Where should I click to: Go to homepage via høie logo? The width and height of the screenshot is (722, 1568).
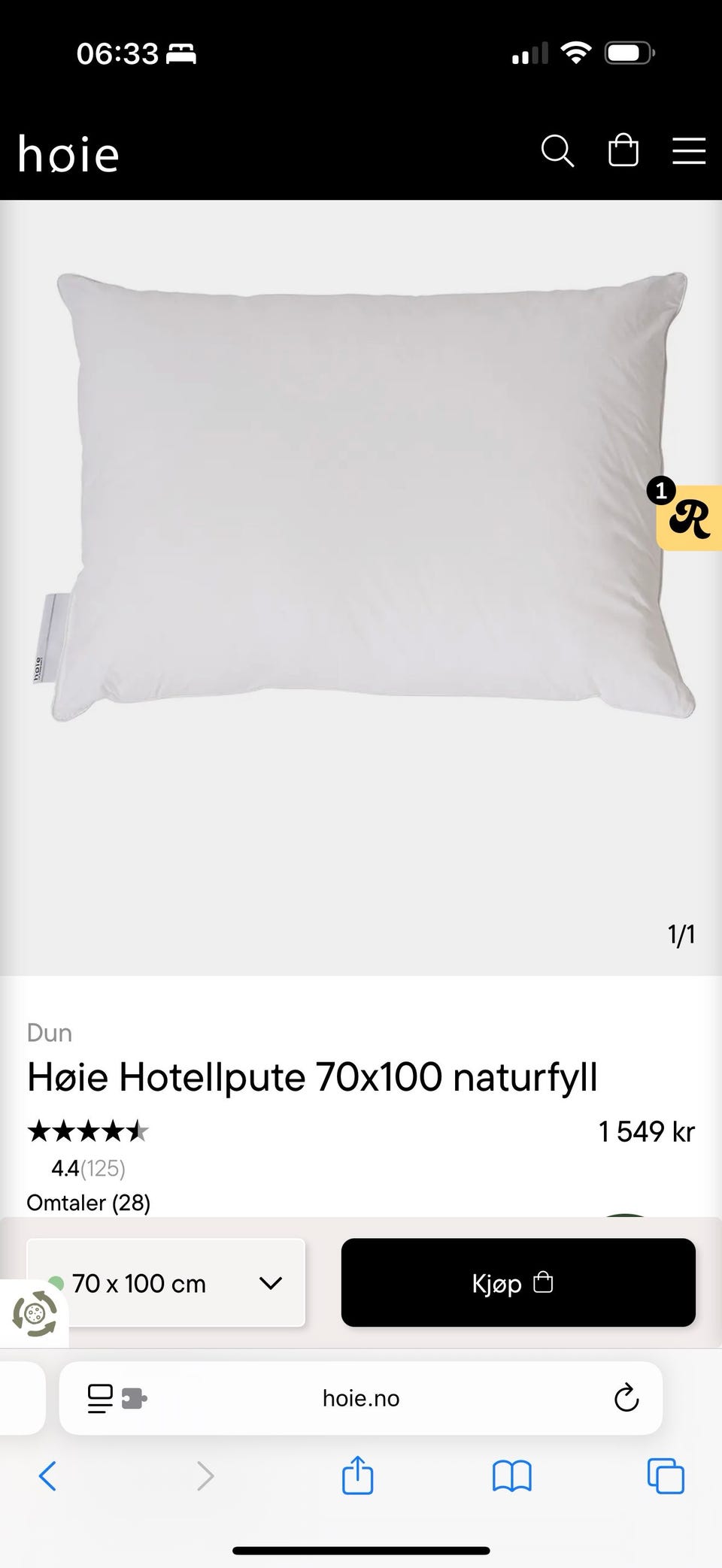(68, 153)
